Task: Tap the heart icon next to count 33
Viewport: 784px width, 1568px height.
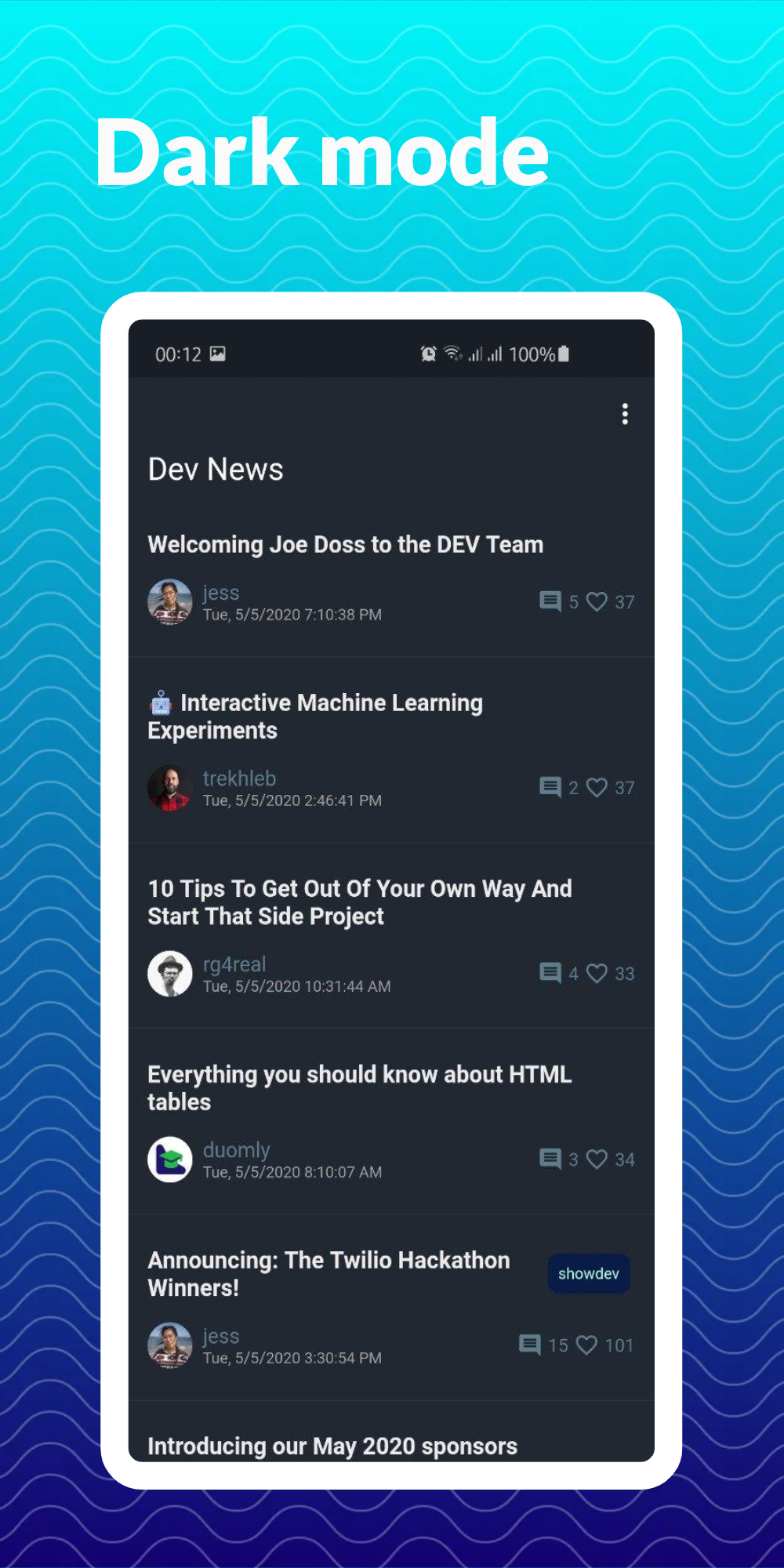Action: [598, 974]
